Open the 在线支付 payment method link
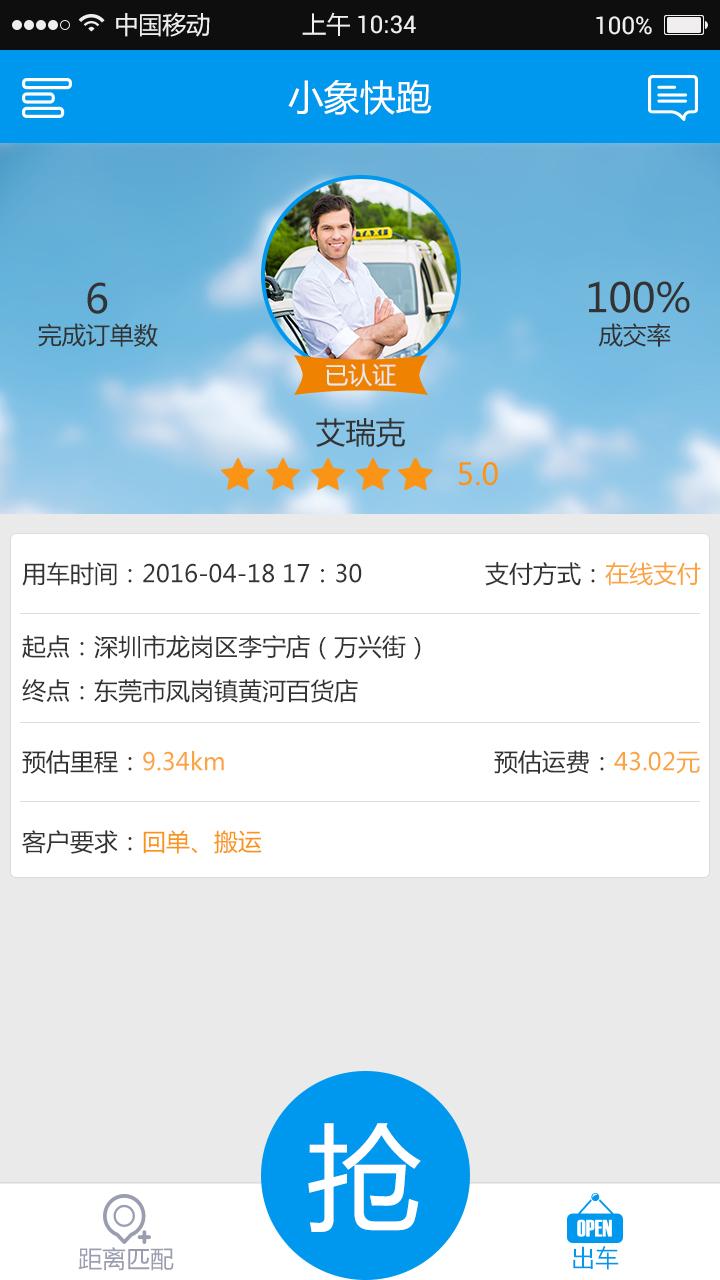The image size is (720, 1280). coord(652,572)
